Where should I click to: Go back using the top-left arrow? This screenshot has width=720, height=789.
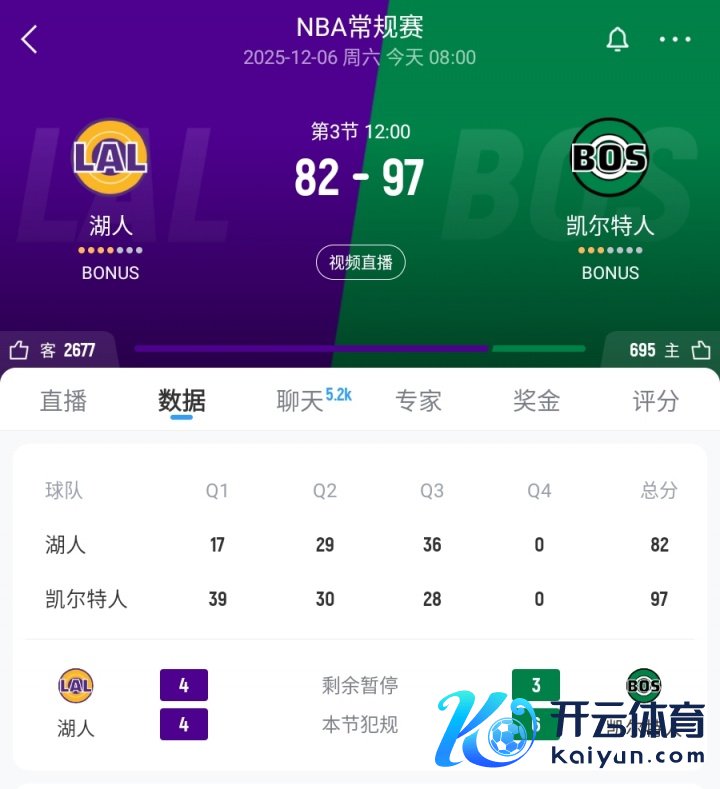tap(29, 40)
